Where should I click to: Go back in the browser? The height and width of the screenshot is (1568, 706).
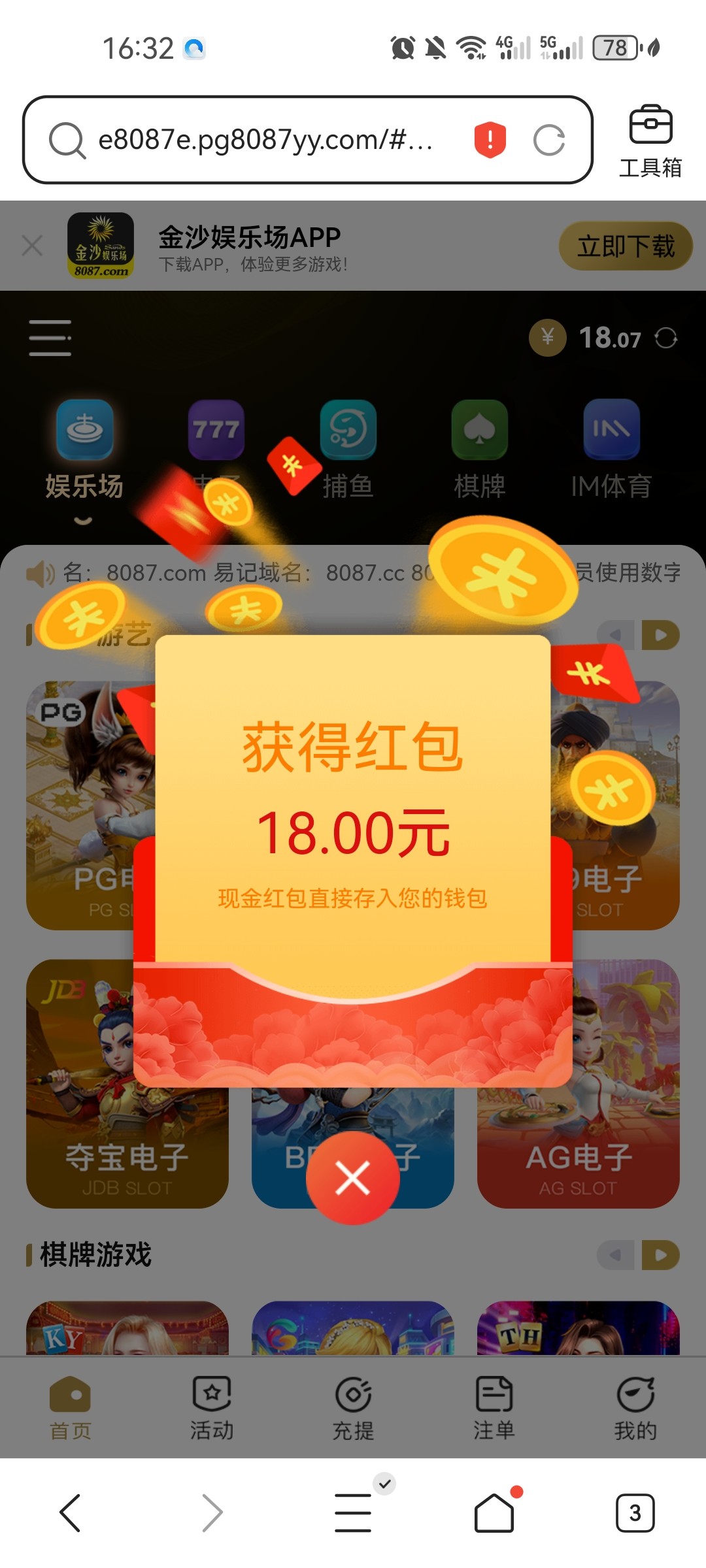click(71, 1512)
